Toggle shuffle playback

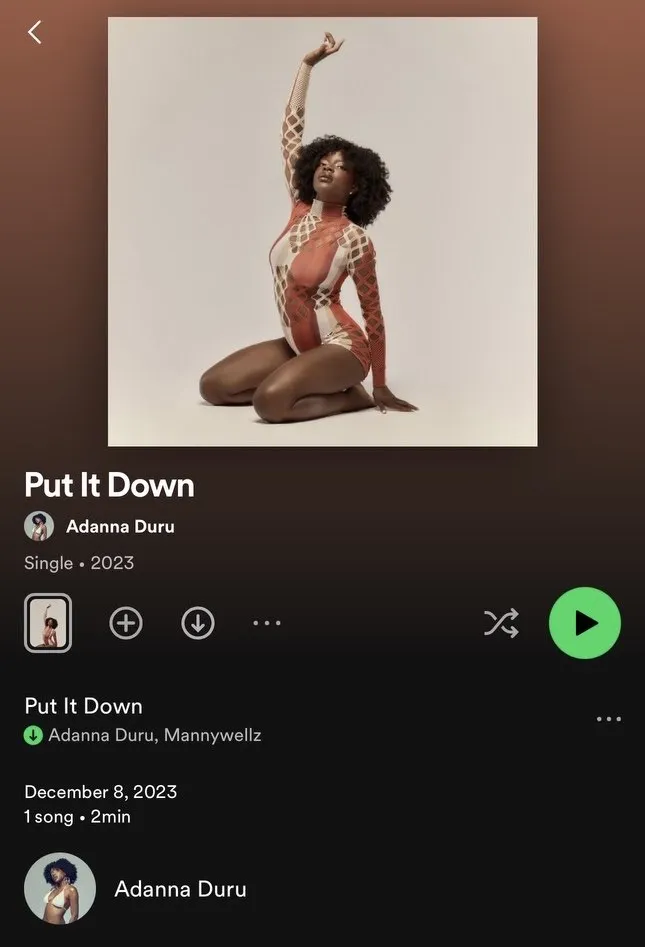[x=501, y=624]
